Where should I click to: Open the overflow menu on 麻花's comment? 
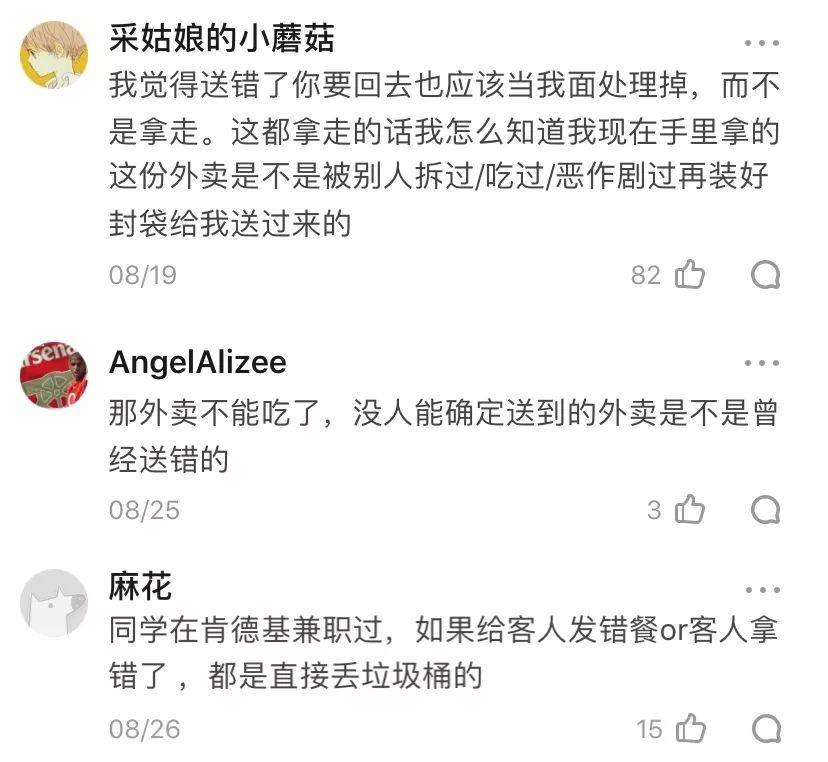click(762, 590)
